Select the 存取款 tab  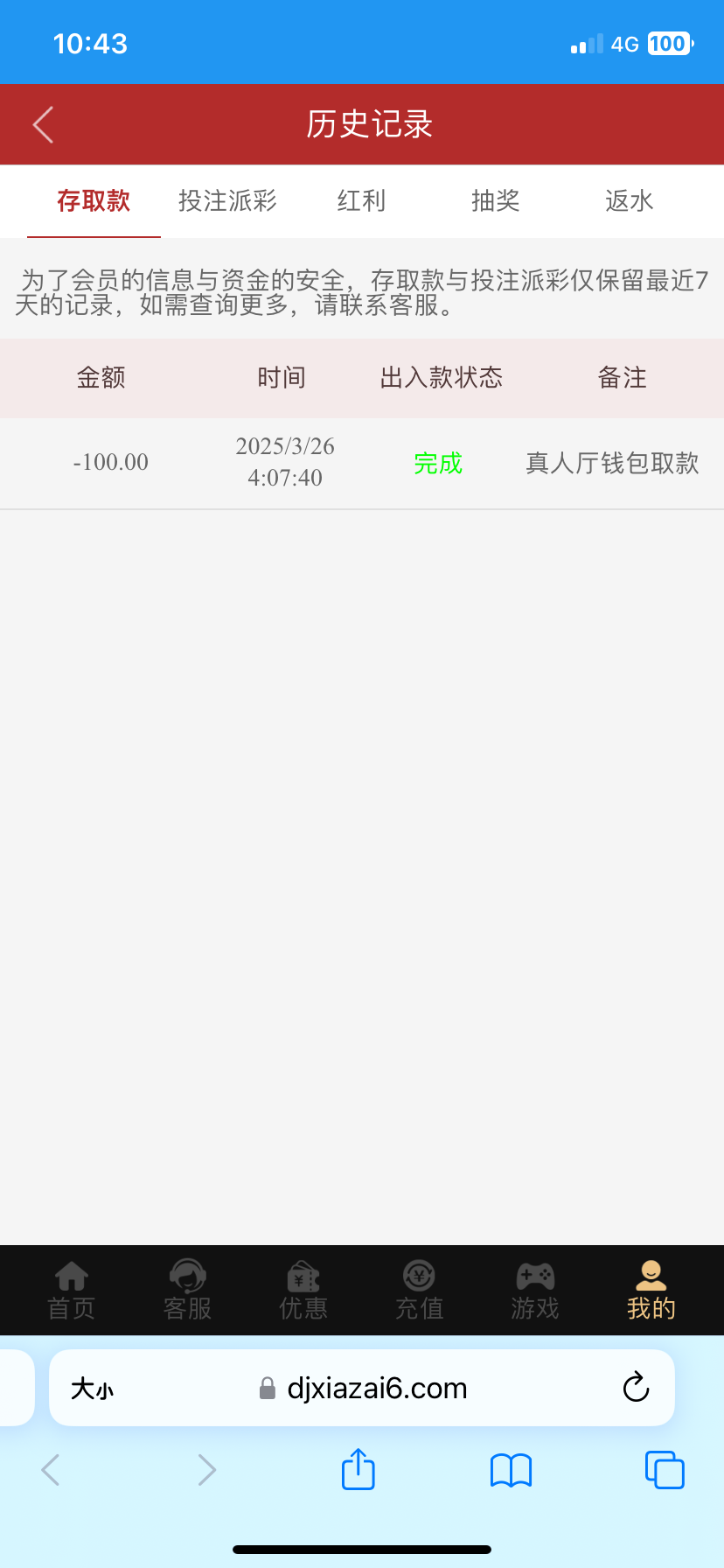[94, 201]
